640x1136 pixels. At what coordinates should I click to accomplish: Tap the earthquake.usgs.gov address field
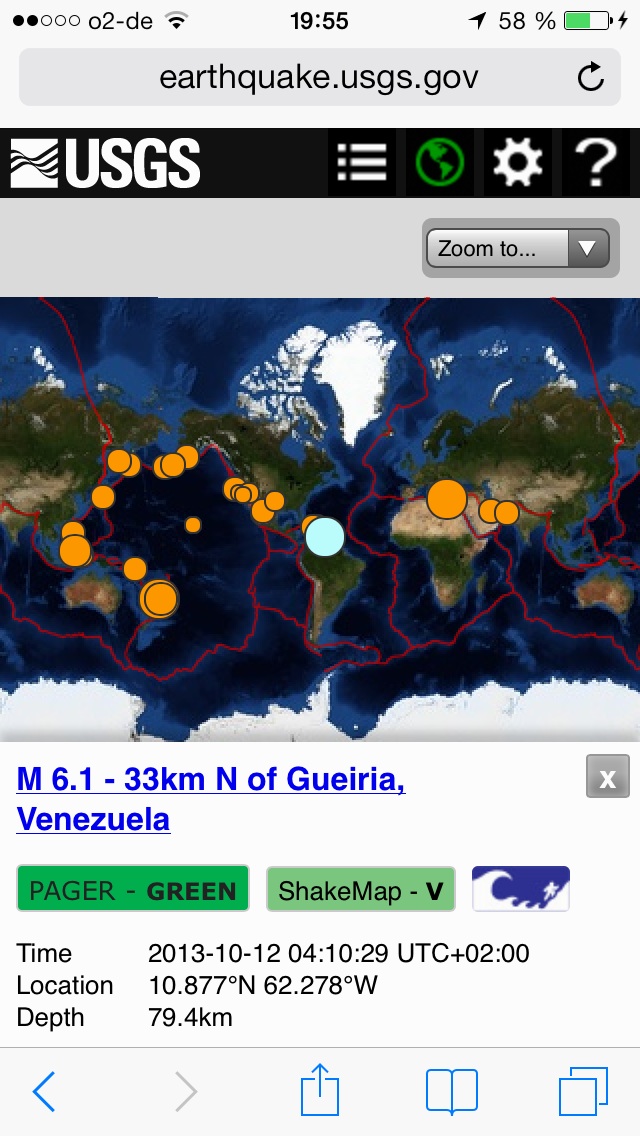[320, 77]
